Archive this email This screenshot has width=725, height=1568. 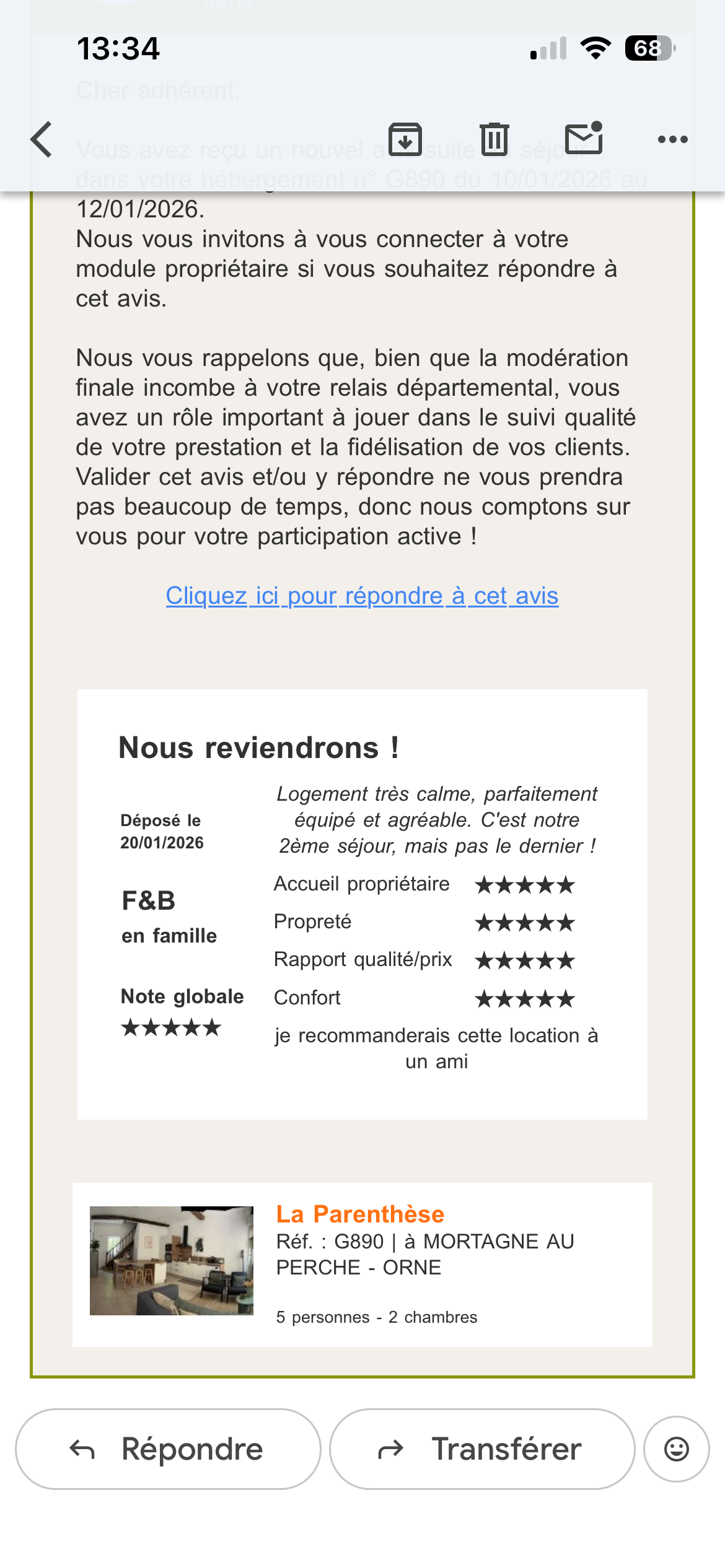point(405,139)
